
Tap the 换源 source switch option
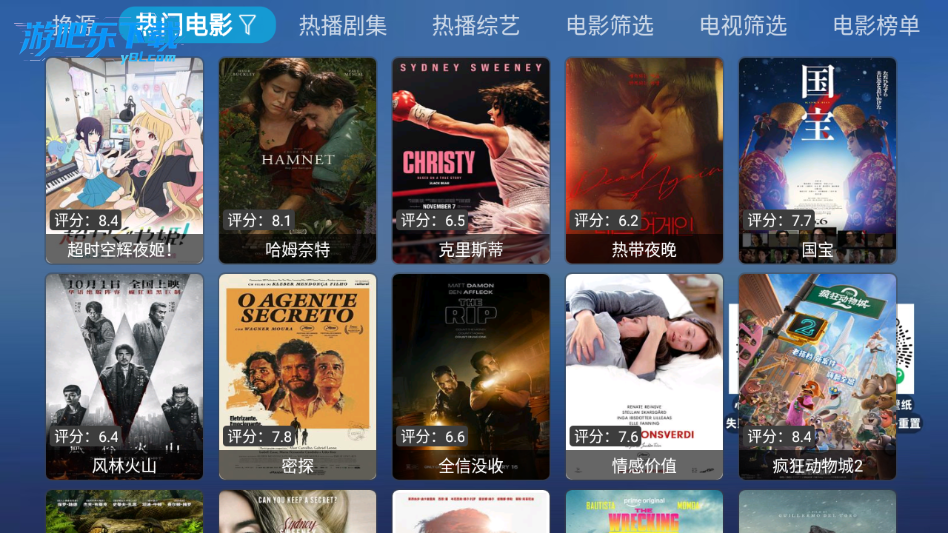(x=75, y=24)
